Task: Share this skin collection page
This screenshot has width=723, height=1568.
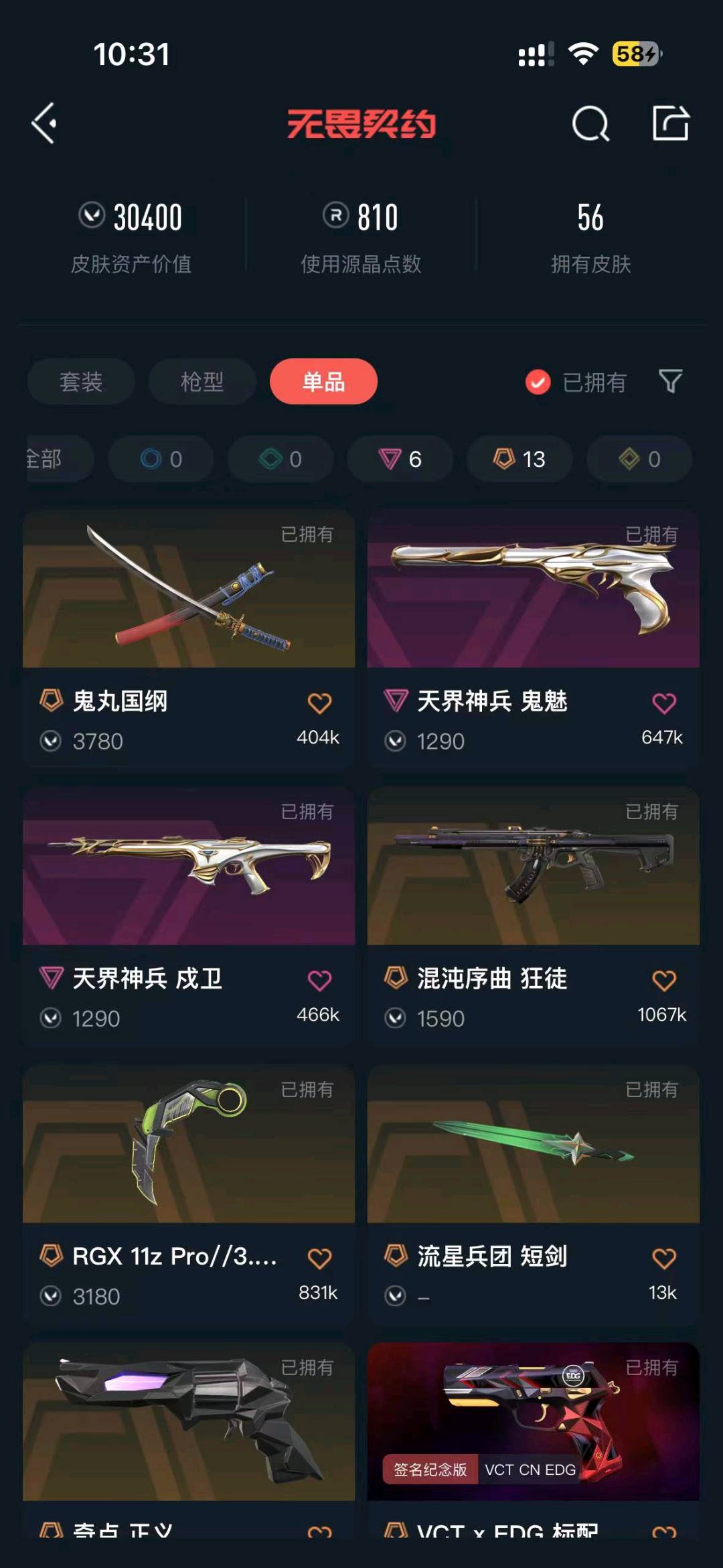Action: (670, 123)
